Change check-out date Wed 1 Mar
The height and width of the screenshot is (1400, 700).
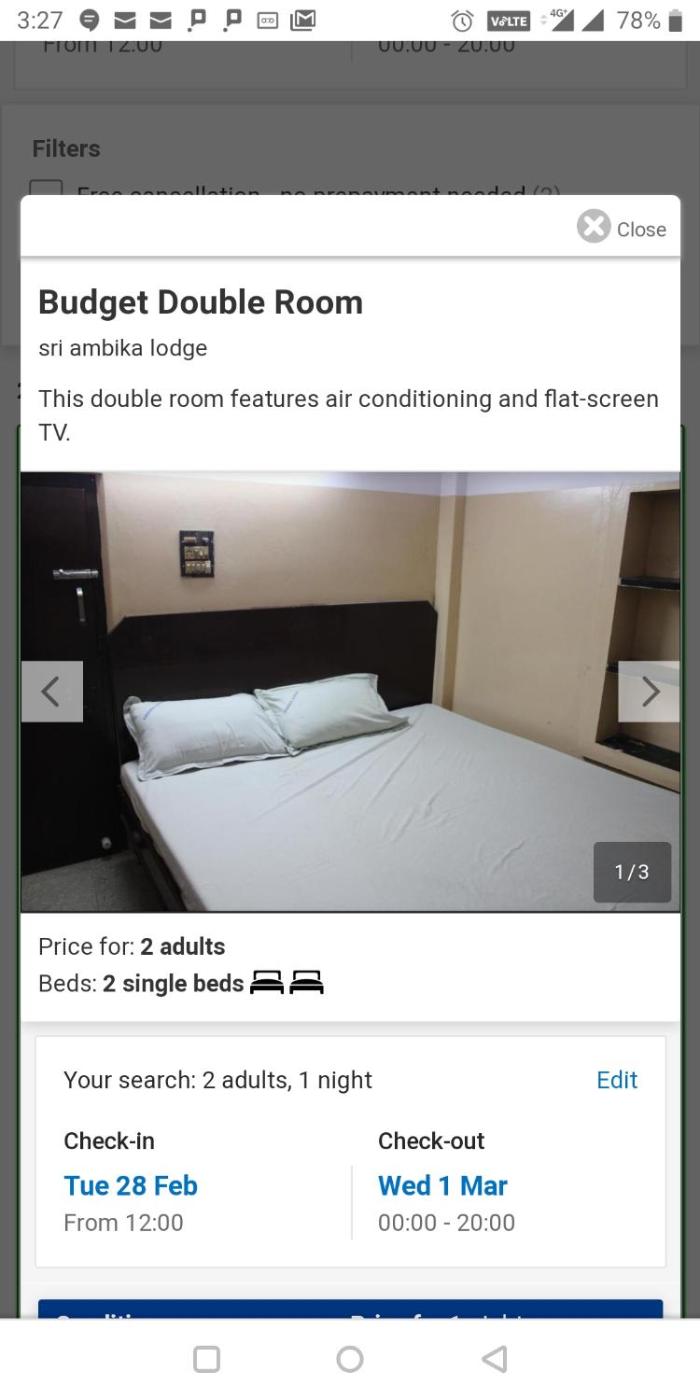pyautogui.click(x=442, y=1186)
